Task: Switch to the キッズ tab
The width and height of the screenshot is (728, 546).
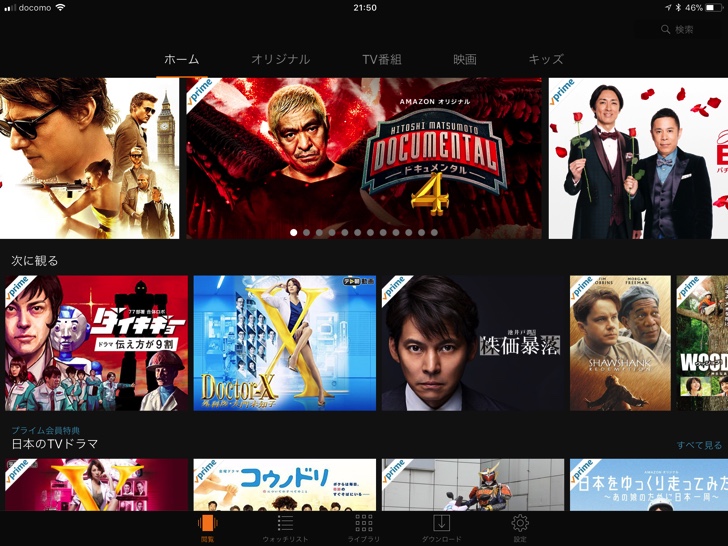Action: pos(546,60)
